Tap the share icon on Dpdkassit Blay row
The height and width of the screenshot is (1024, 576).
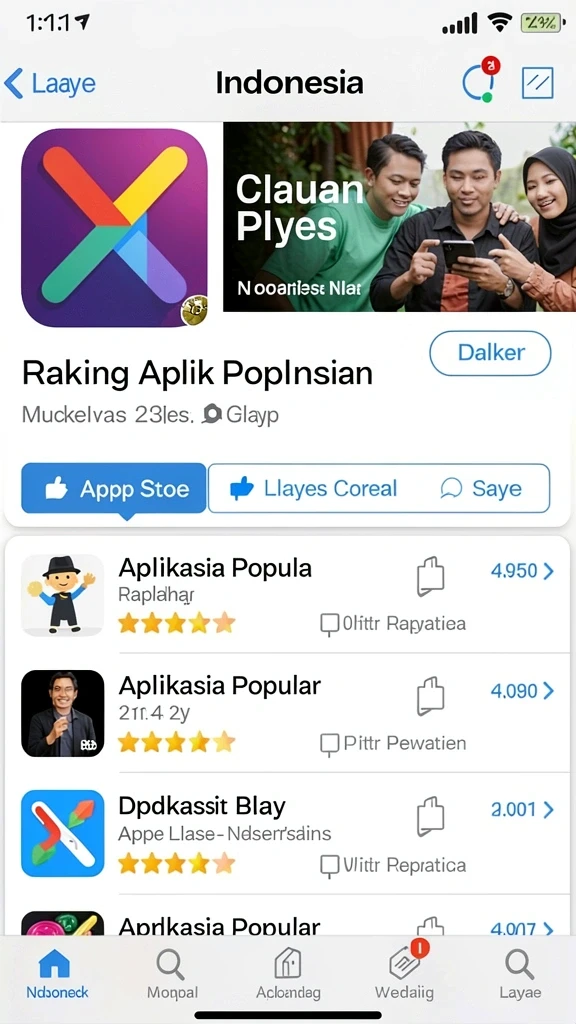[x=430, y=816]
